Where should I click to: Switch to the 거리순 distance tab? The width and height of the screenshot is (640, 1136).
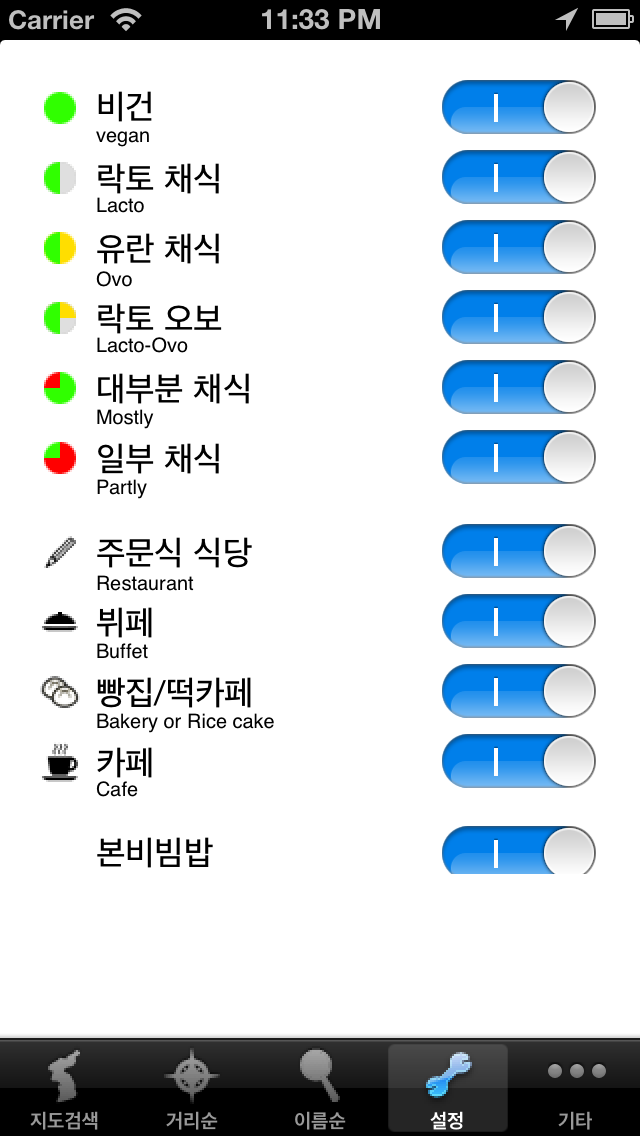click(x=191, y=1089)
